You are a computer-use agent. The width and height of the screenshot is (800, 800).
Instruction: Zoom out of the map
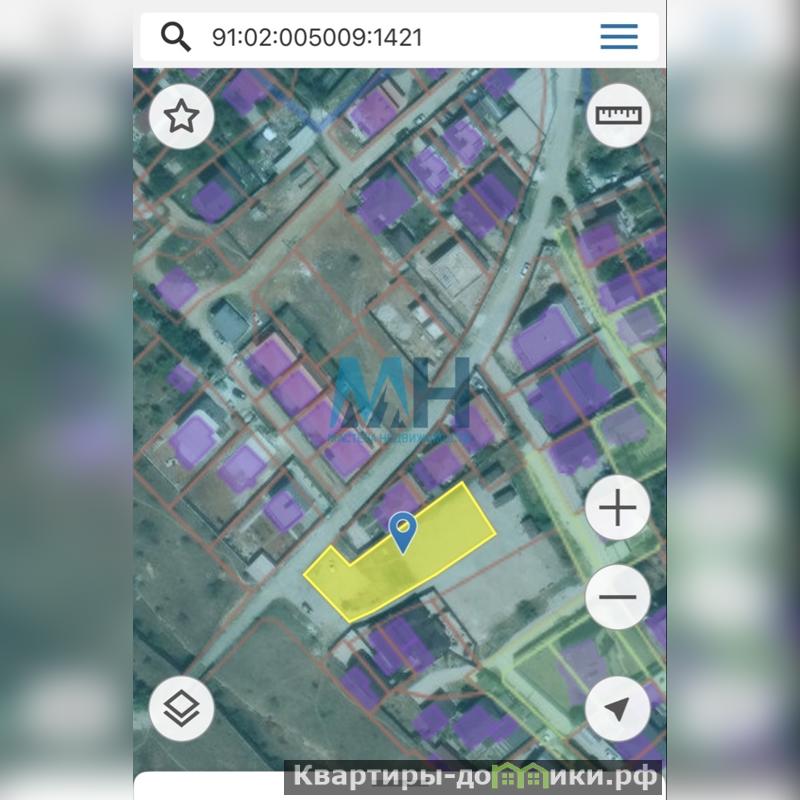tap(618, 597)
